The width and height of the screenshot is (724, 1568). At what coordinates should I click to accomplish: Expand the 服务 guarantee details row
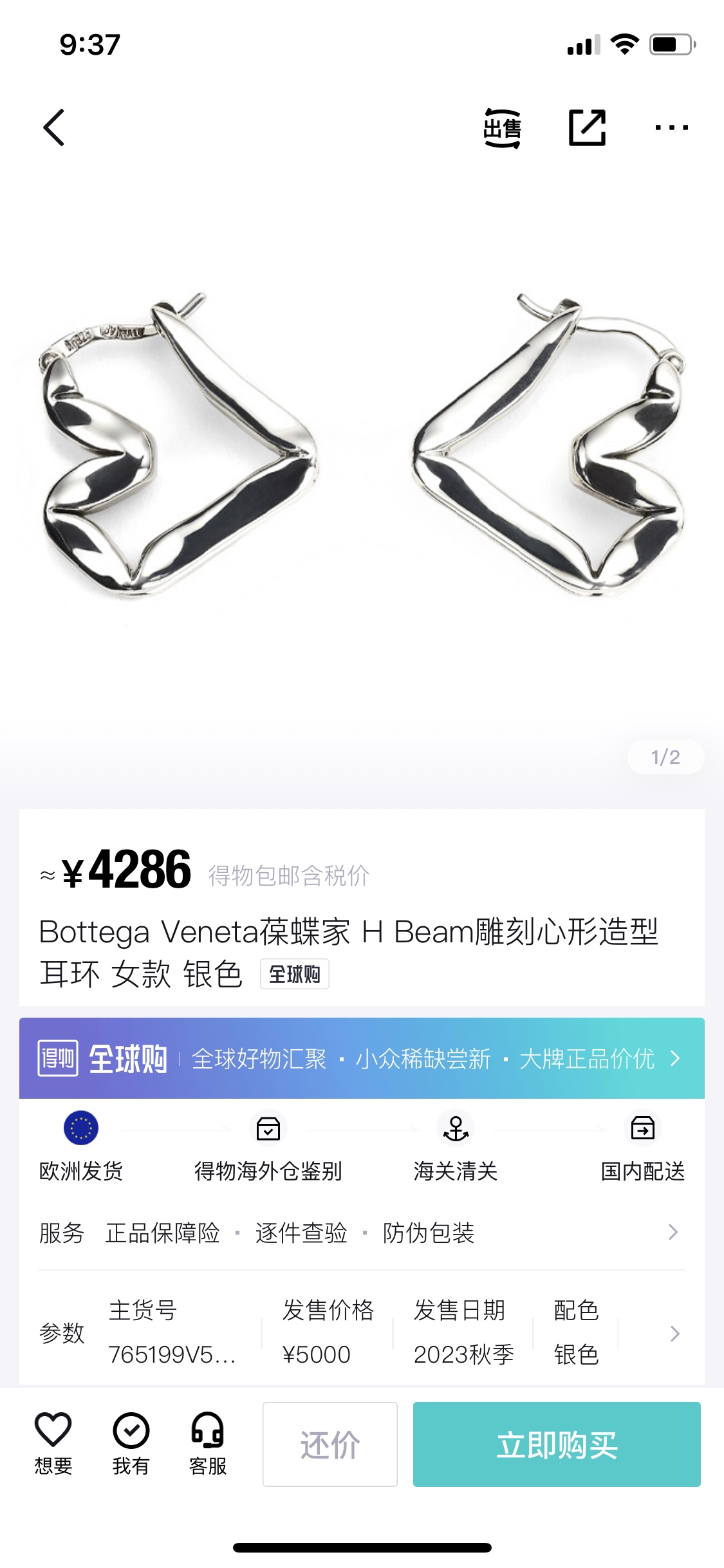[362, 1233]
